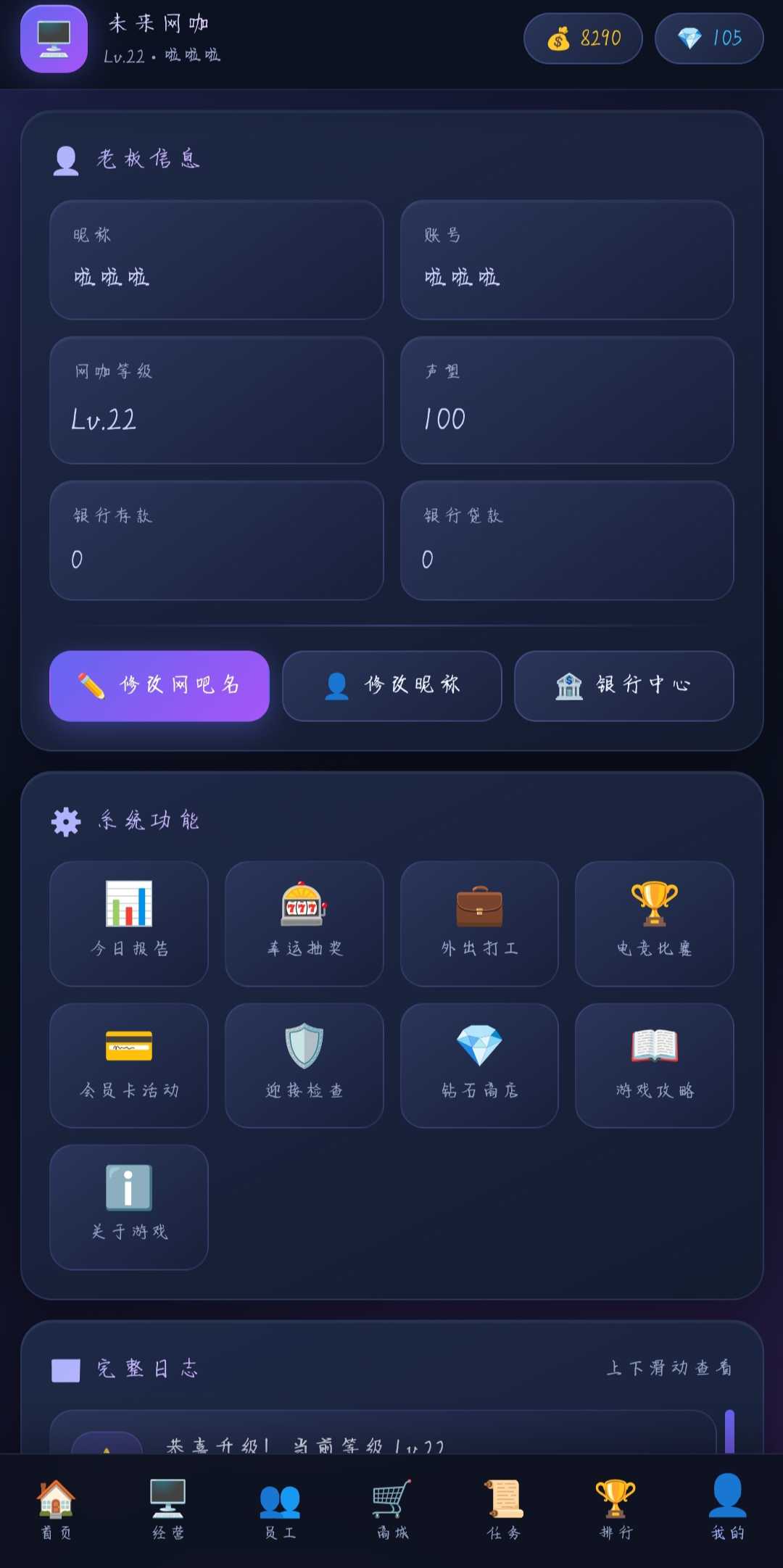Open the 银行中心 bank center
The width and height of the screenshot is (783, 1568).
point(624,686)
